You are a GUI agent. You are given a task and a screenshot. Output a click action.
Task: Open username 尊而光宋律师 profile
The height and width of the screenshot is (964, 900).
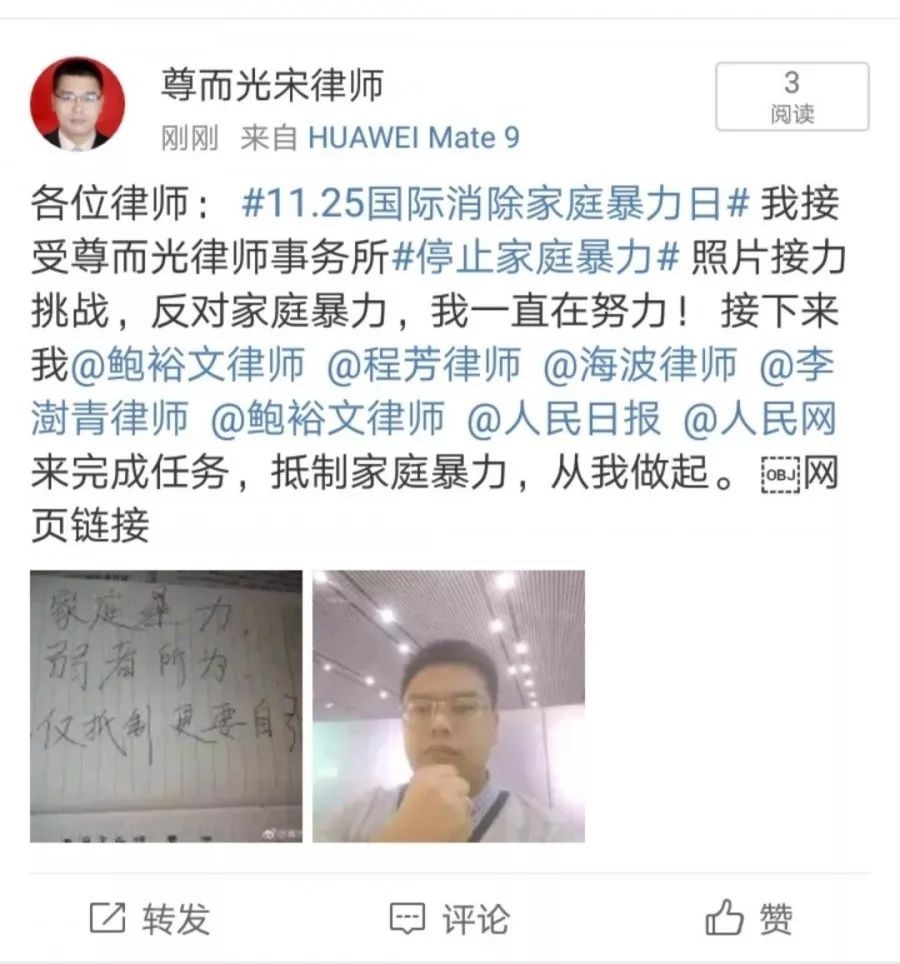pyautogui.click(x=271, y=85)
